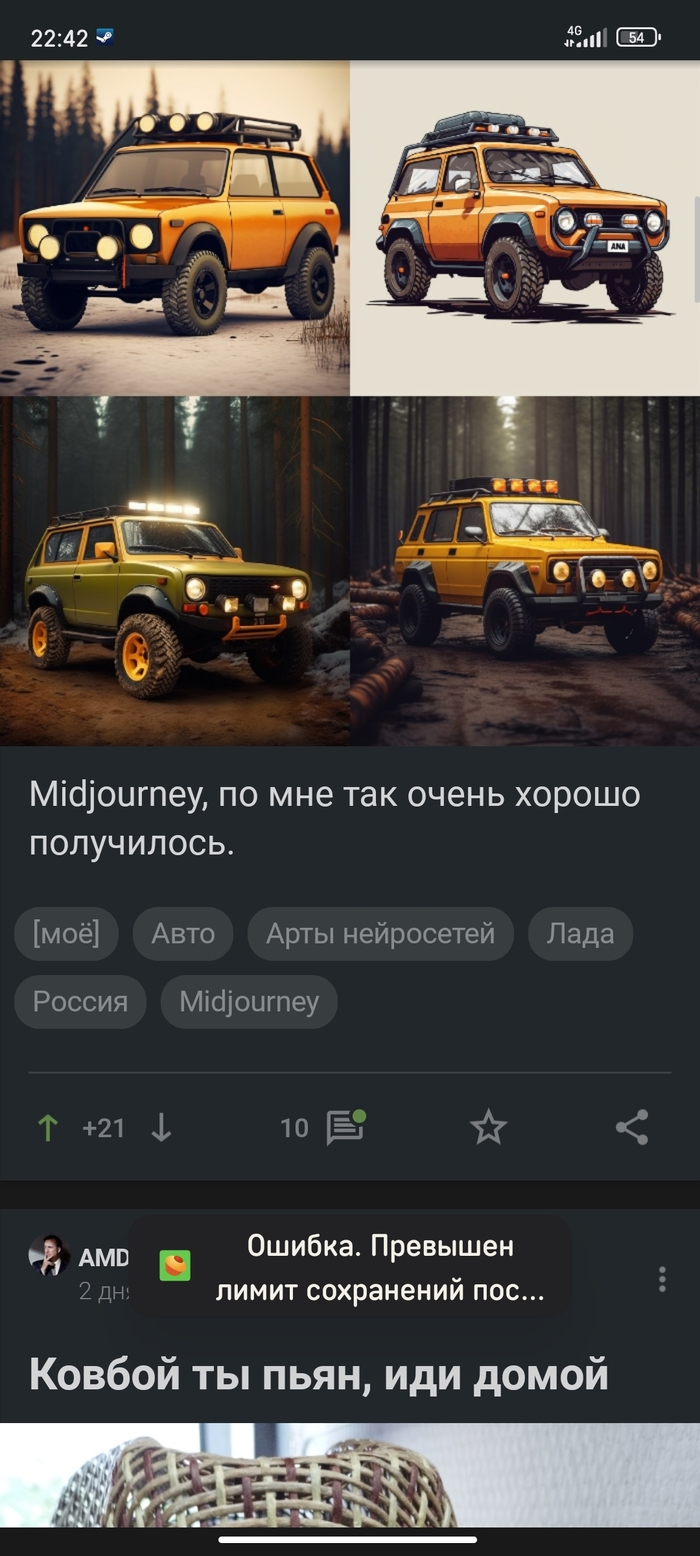
Task: Open the post Ковбой ты пьян, иди домой
Action: coord(318,1374)
